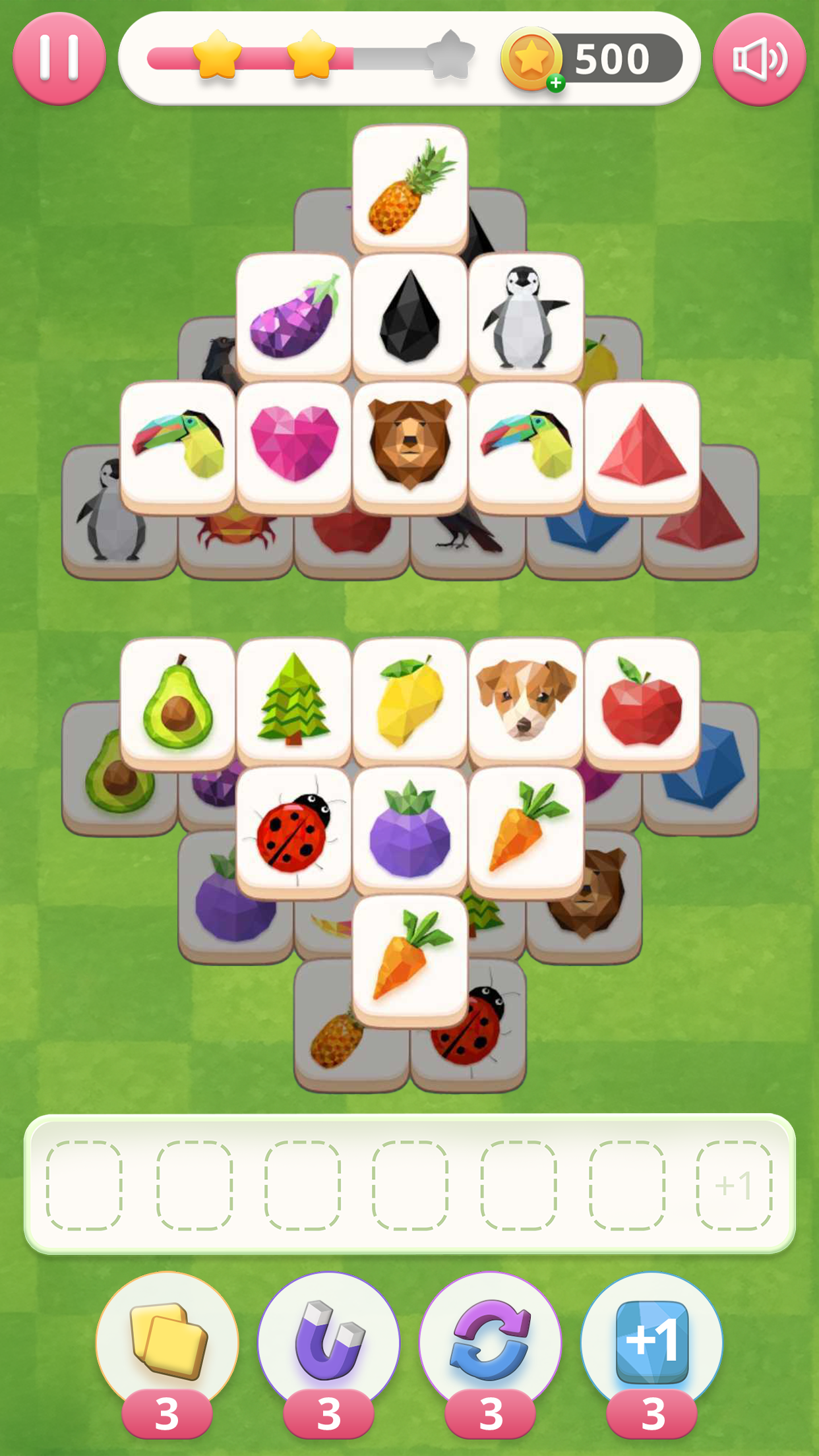The image size is (819, 1456).
Task: Select the bear face tile
Action: (x=409, y=445)
